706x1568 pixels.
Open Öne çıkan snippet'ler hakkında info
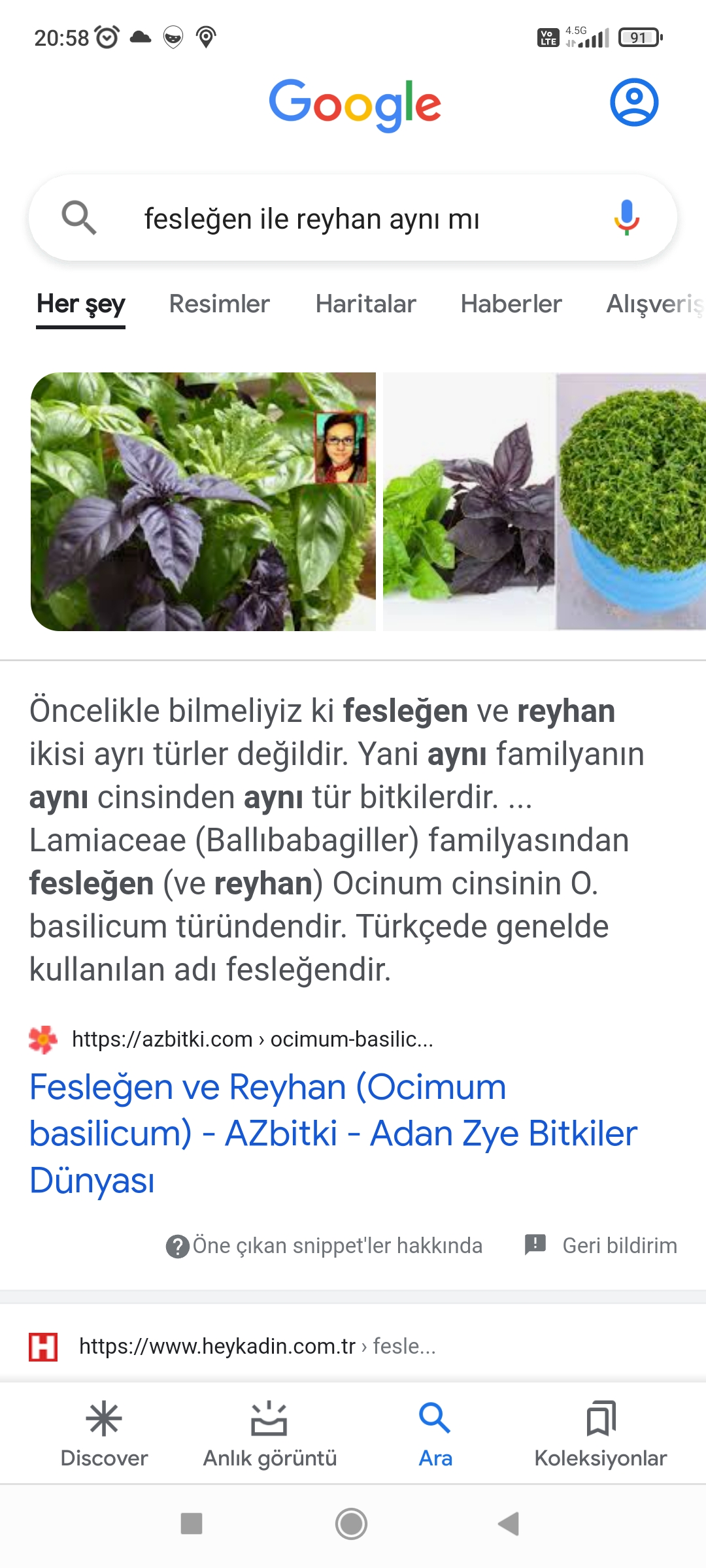(x=325, y=1246)
